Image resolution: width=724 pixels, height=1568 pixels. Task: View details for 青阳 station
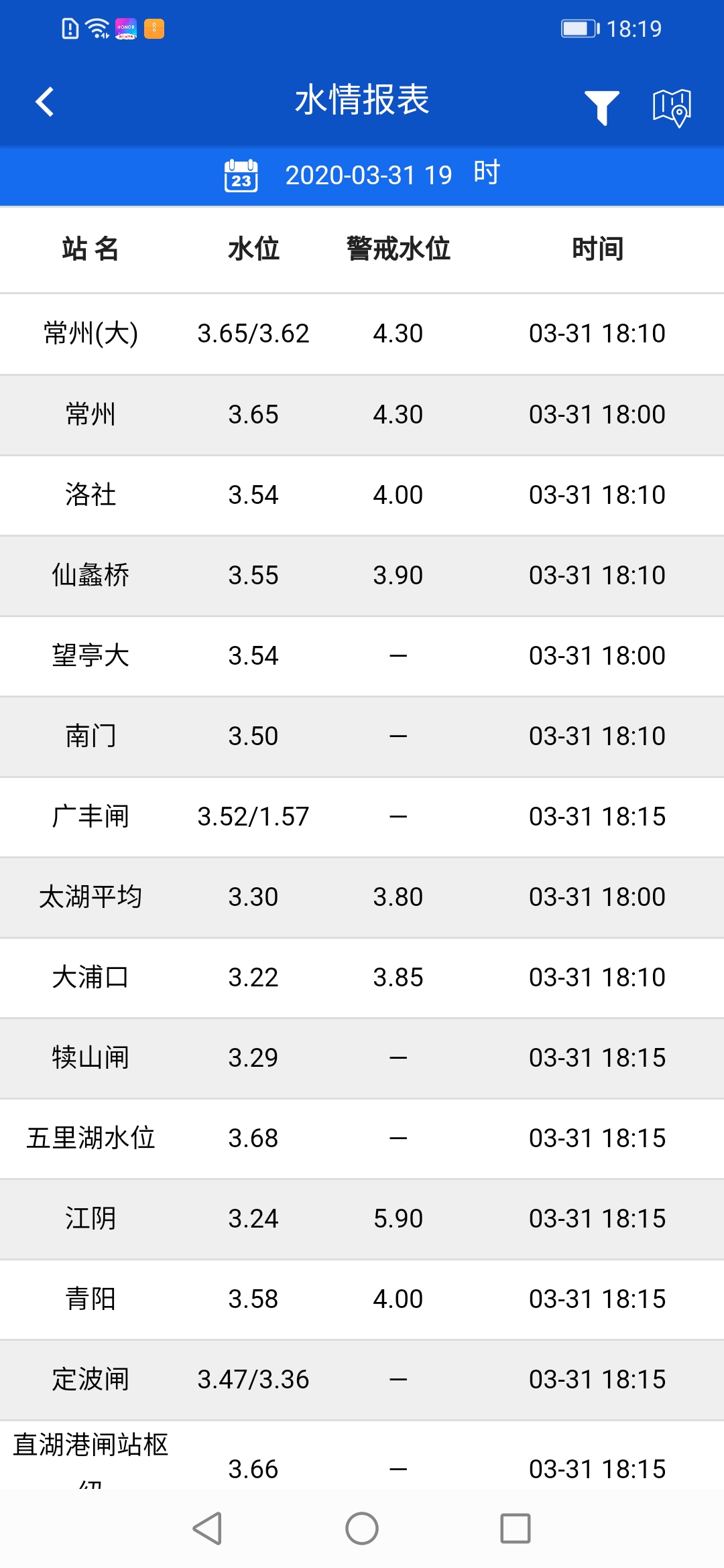click(x=362, y=1299)
